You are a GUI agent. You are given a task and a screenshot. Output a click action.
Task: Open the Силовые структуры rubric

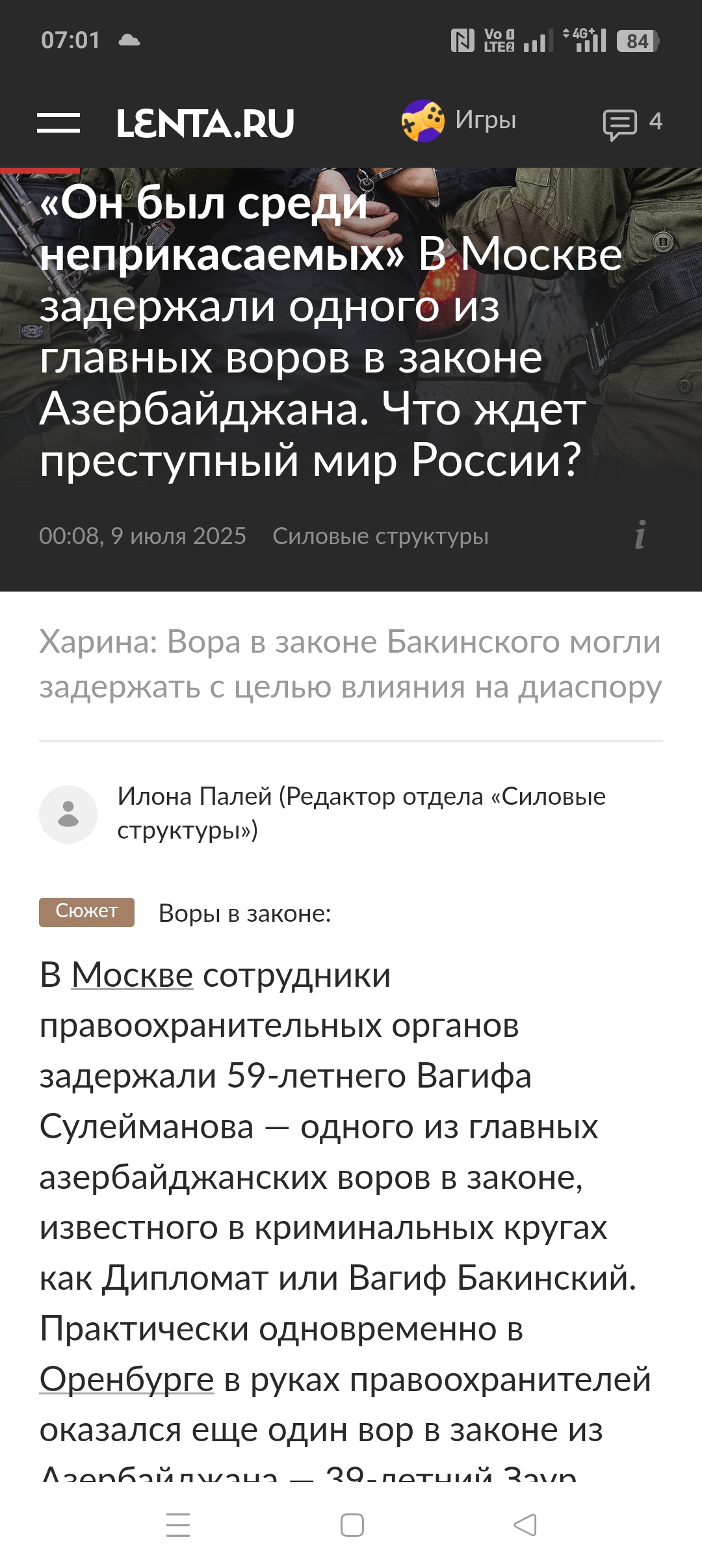point(380,536)
